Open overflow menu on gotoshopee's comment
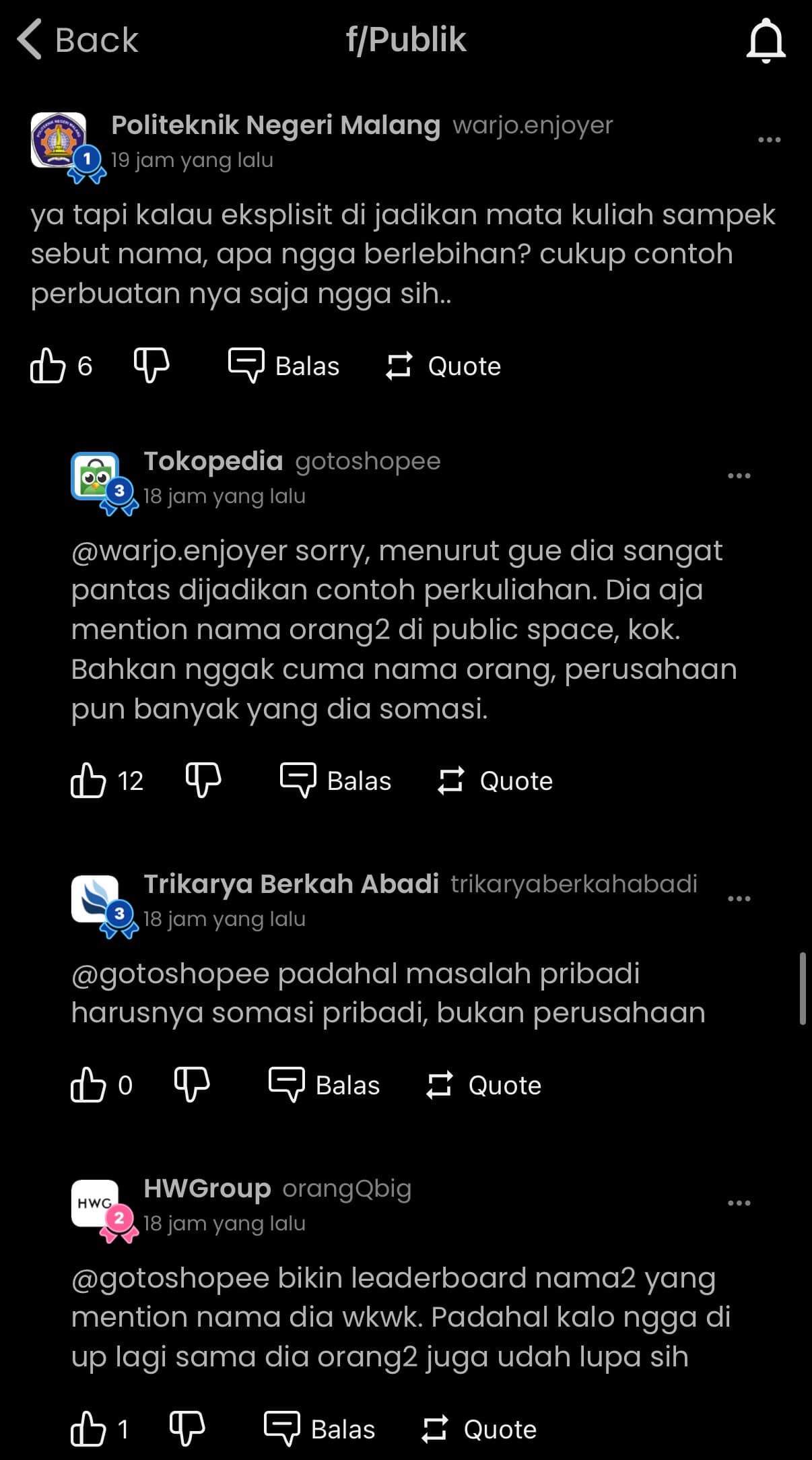Image resolution: width=812 pixels, height=1460 pixels. (x=739, y=475)
